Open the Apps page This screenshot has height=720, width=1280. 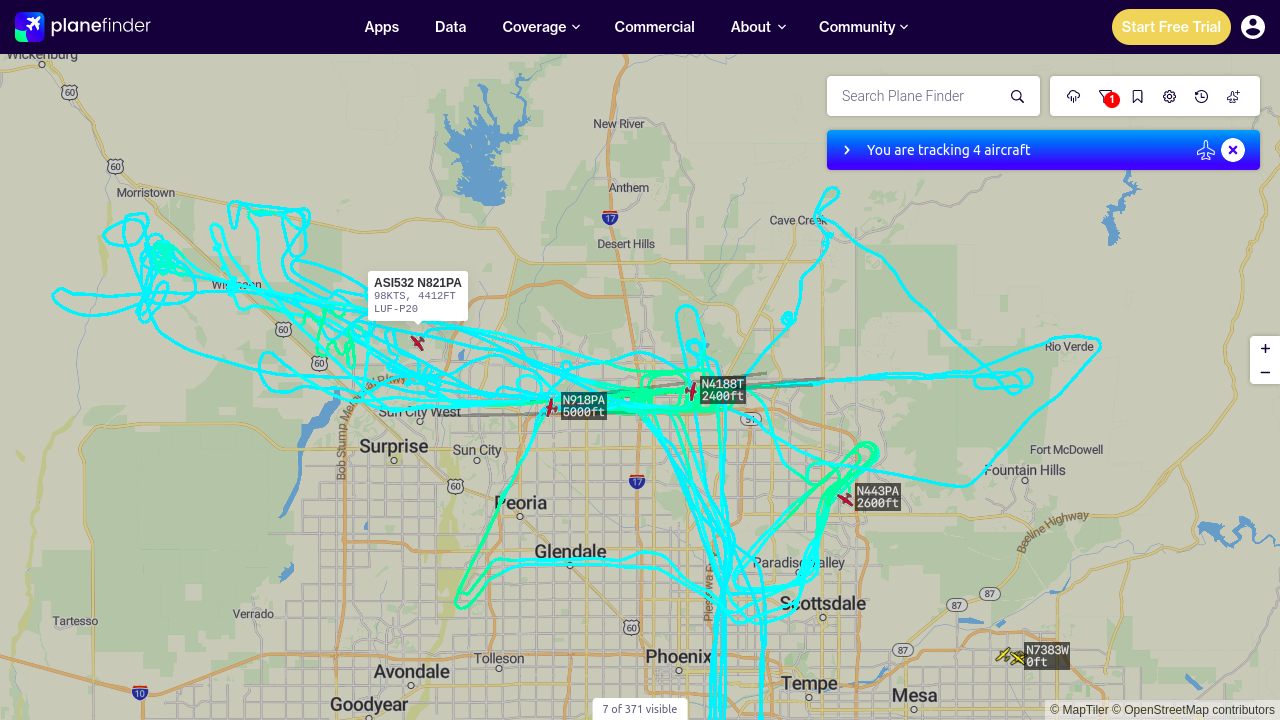click(381, 27)
